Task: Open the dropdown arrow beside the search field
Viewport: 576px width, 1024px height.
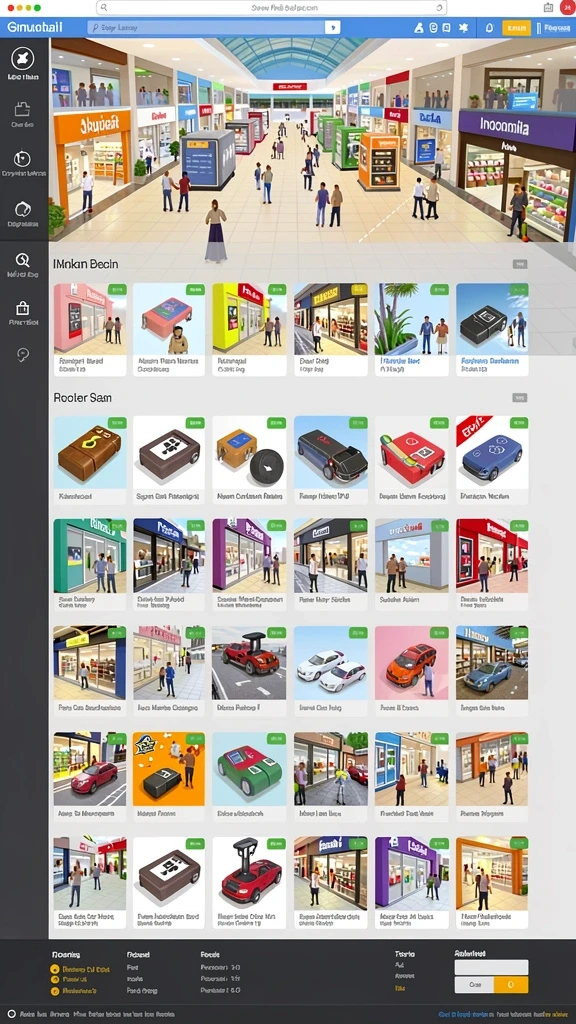Action: point(333,27)
